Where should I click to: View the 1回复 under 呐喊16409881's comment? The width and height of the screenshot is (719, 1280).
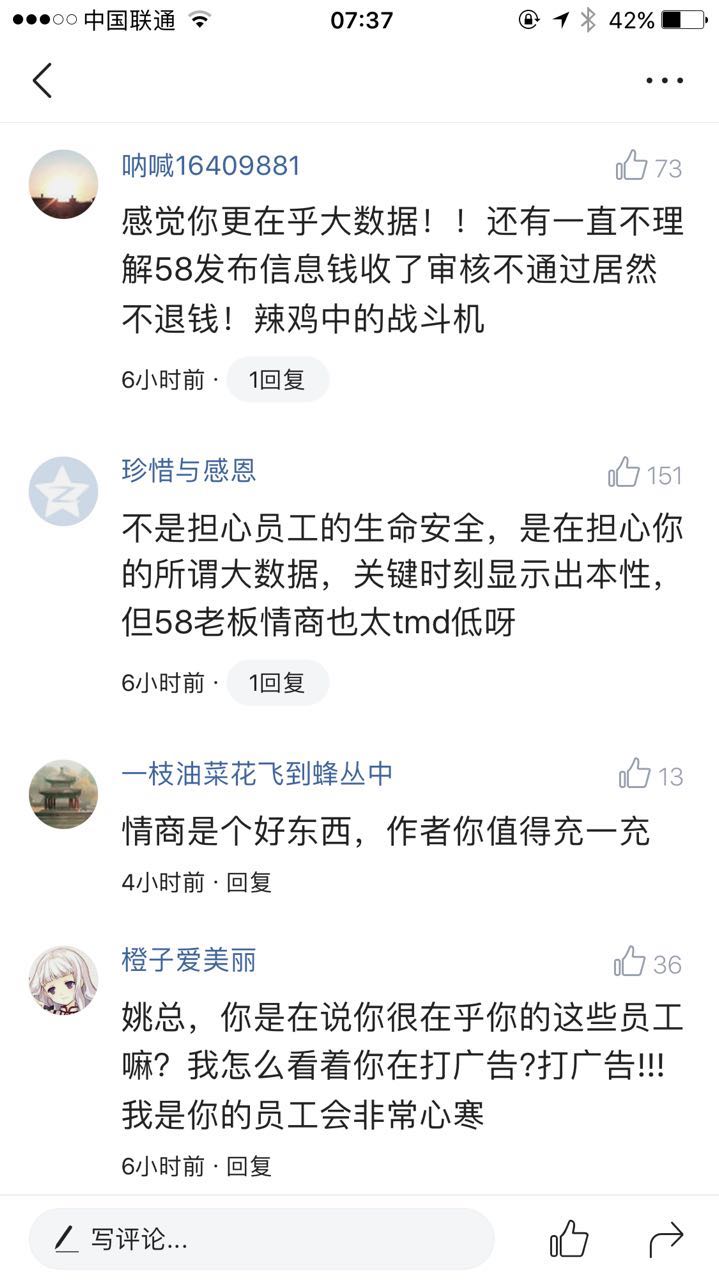click(x=277, y=380)
